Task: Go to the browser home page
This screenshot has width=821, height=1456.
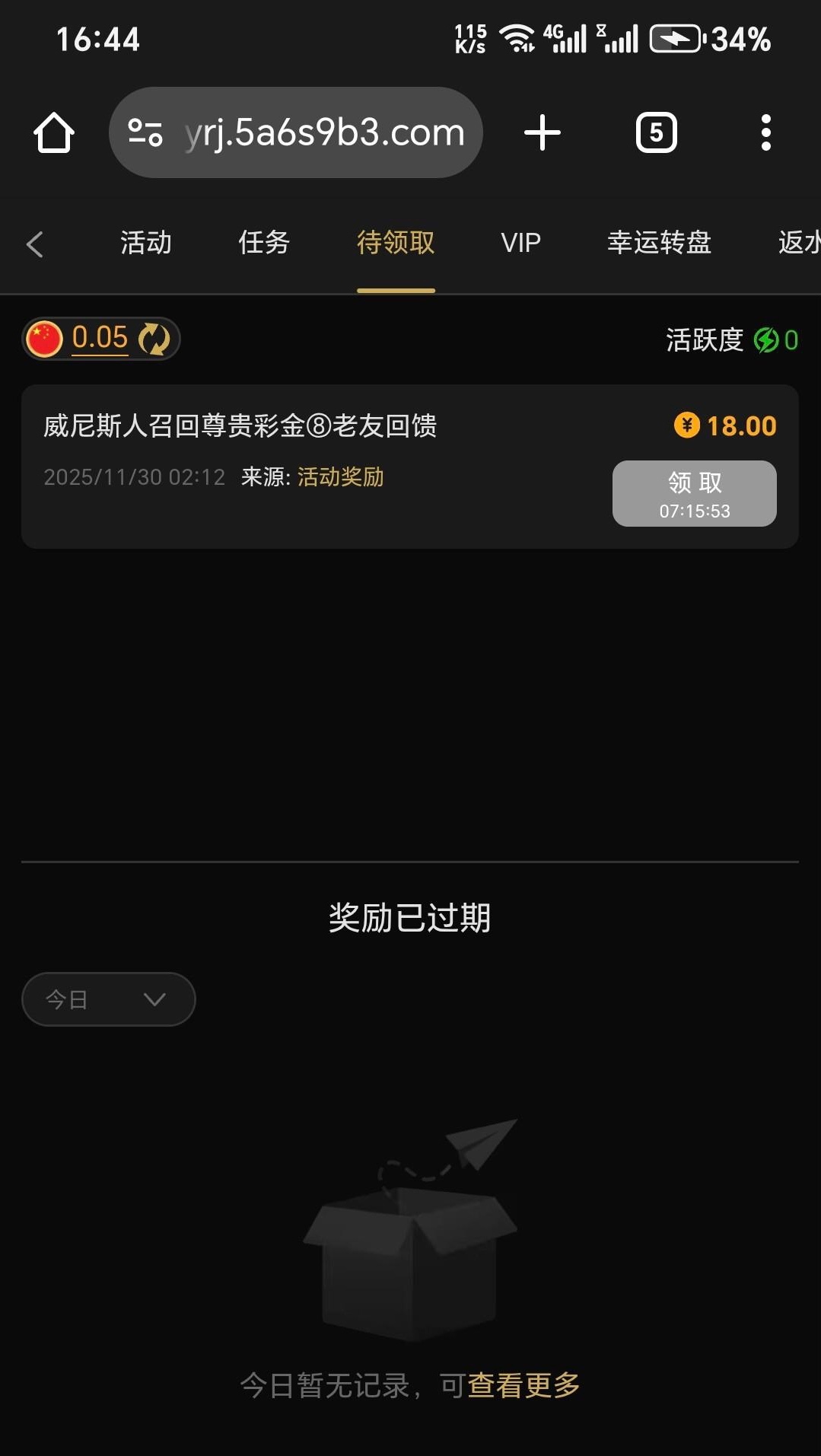Action: [x=54, y=133]
